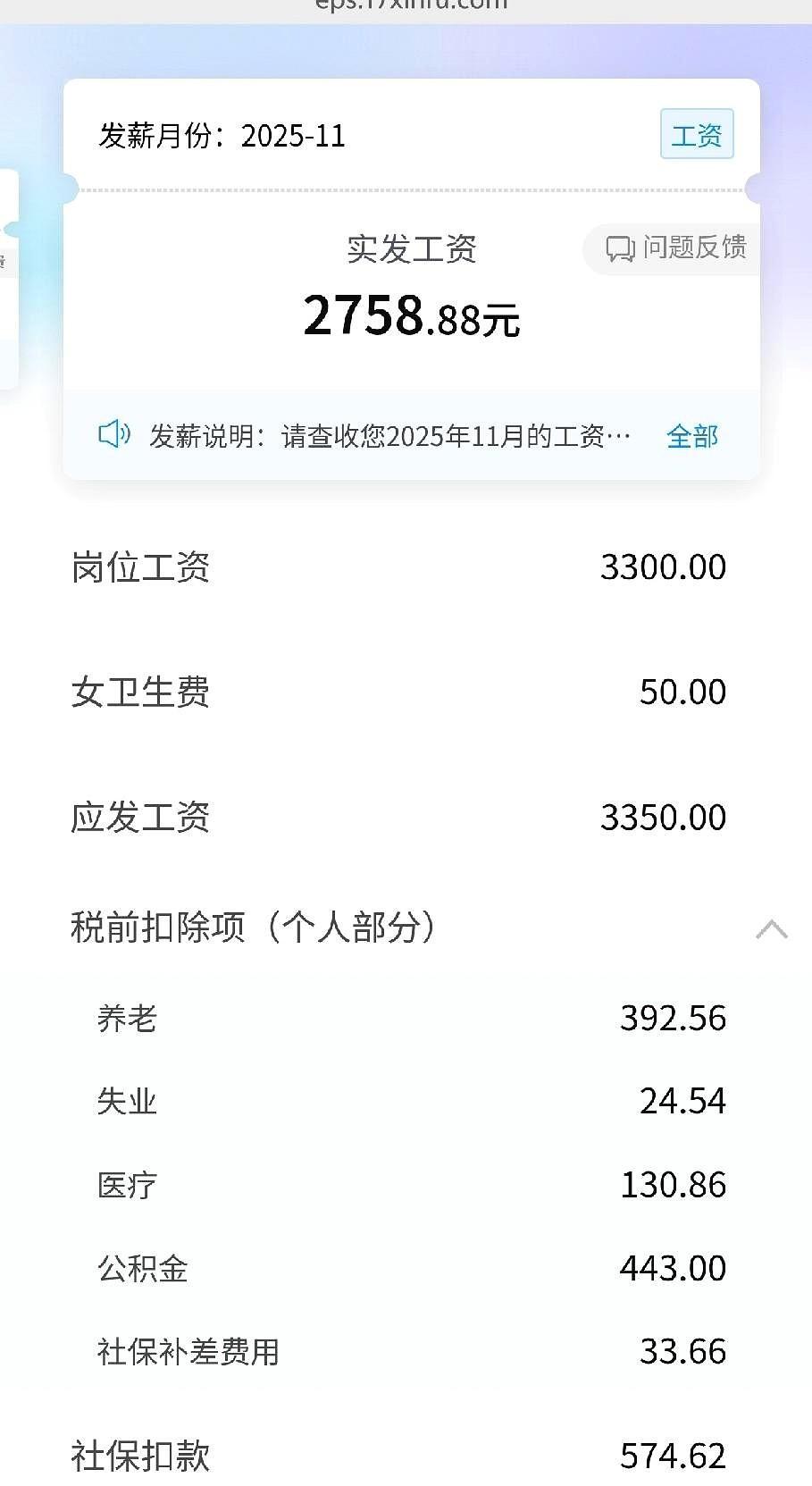Click the speech bubble feedback icon
812x1486 pixels.
pos(617,249)
